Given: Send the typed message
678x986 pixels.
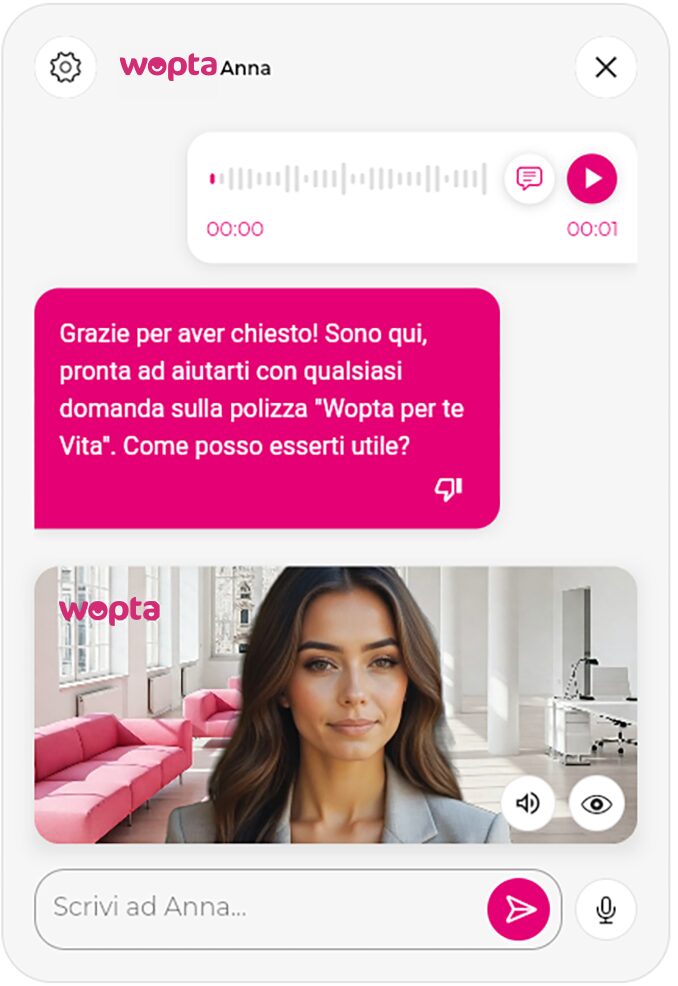Looking at the screenshot, I should pos(518,908).
